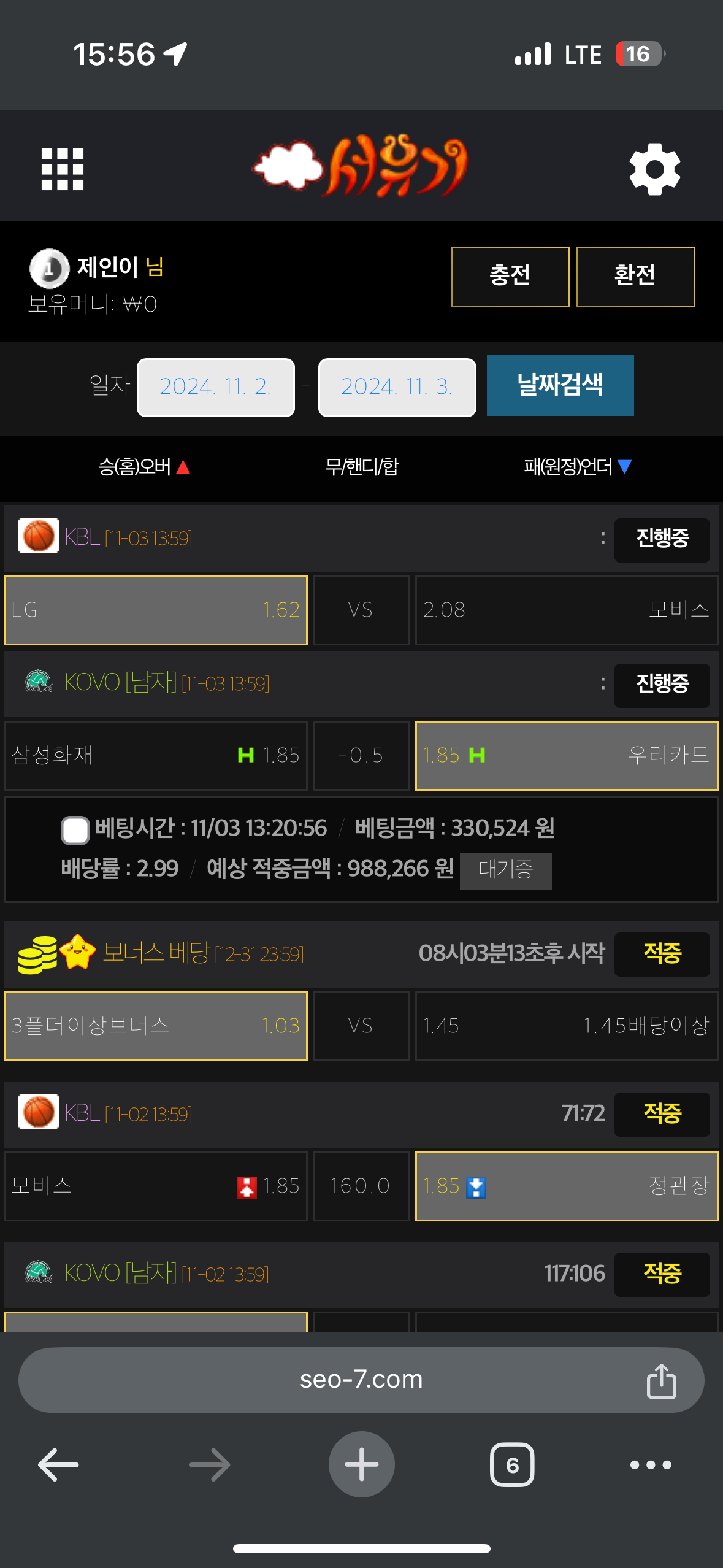Open the end date field 2024. 11. 3.

coord(397,388)
